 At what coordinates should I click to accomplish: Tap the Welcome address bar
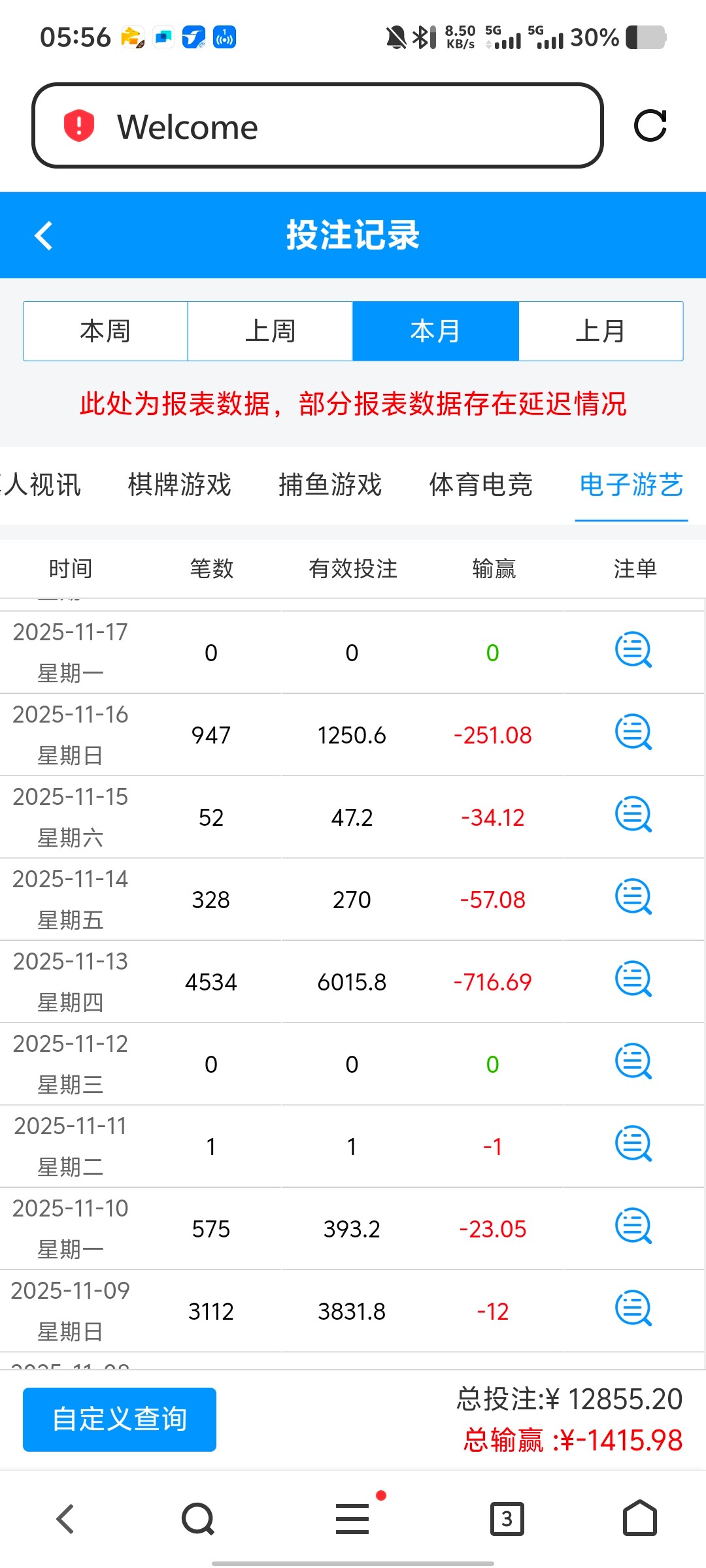(x=317, y=125)
